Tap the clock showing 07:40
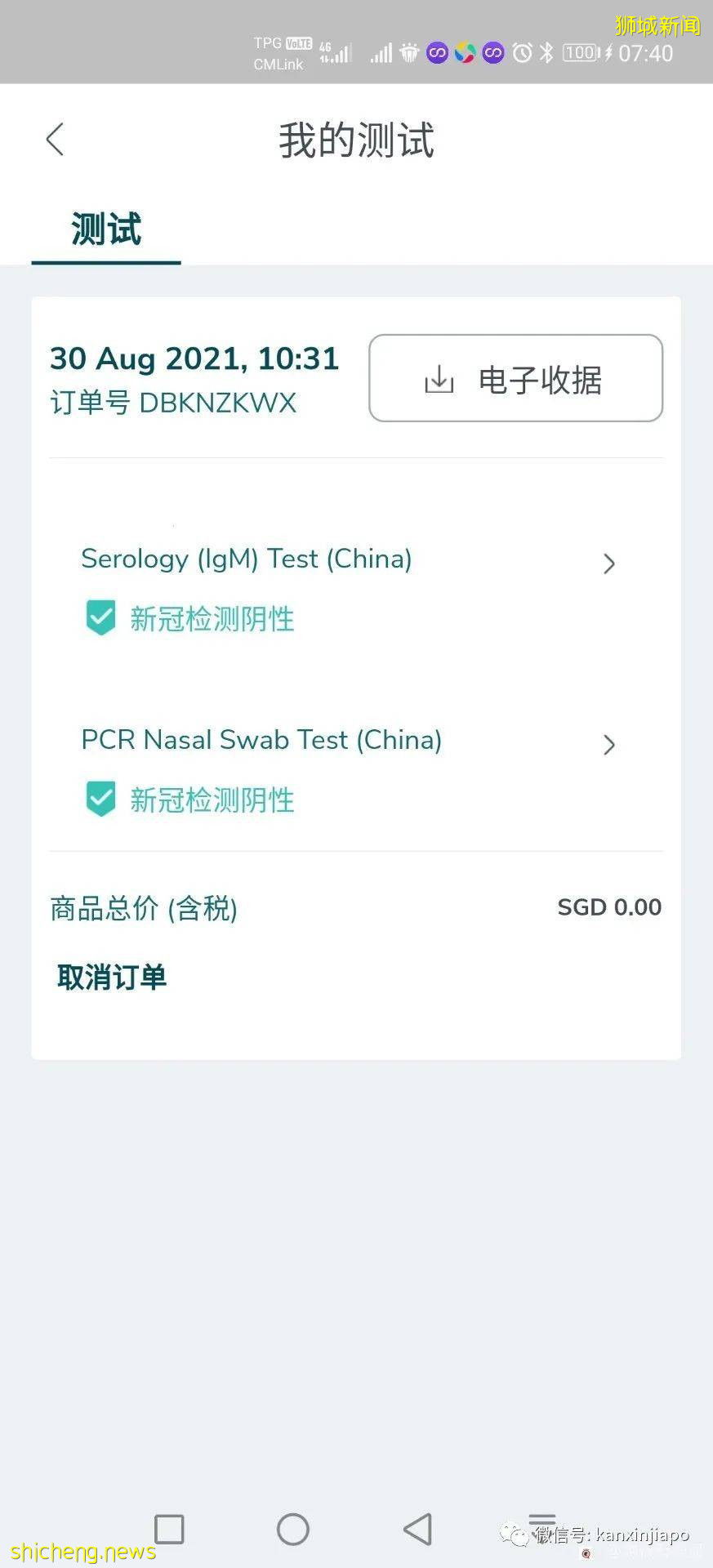The height and width of the screenshot is (1568, 713). 644,54
